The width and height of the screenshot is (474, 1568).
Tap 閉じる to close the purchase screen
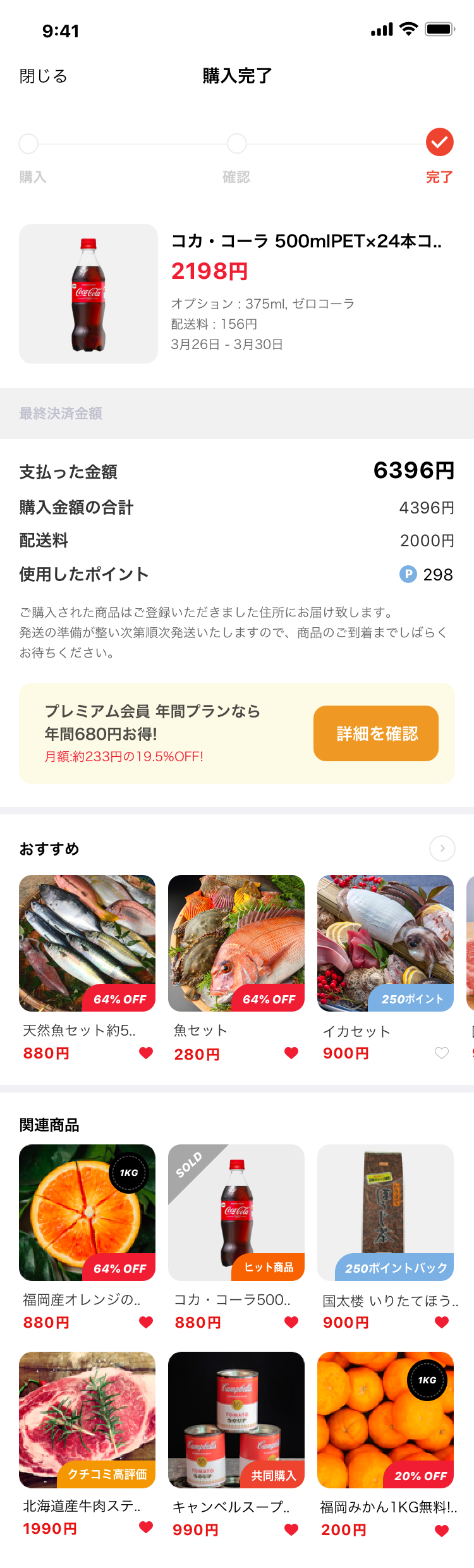click(43, 76)
